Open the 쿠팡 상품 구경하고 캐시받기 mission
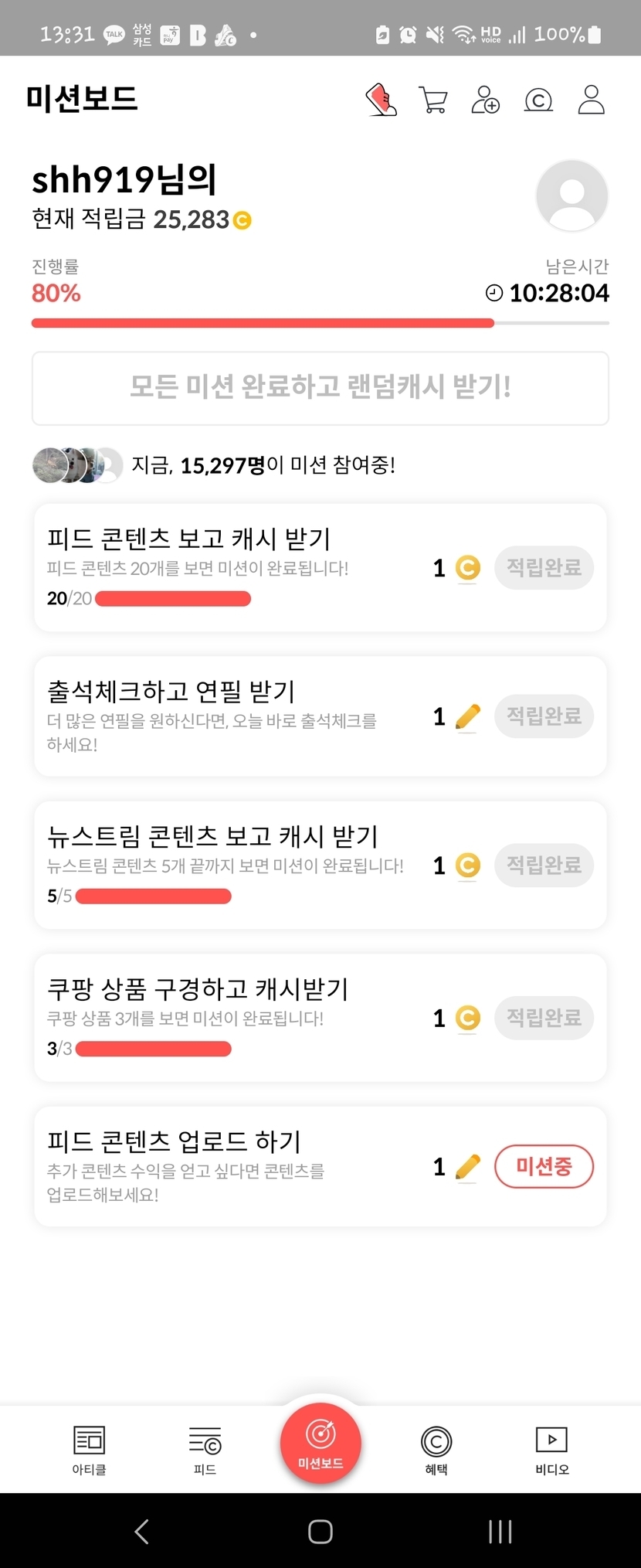The height and width of the screenshot is (1568, 641). click(x=232, y=1017)
